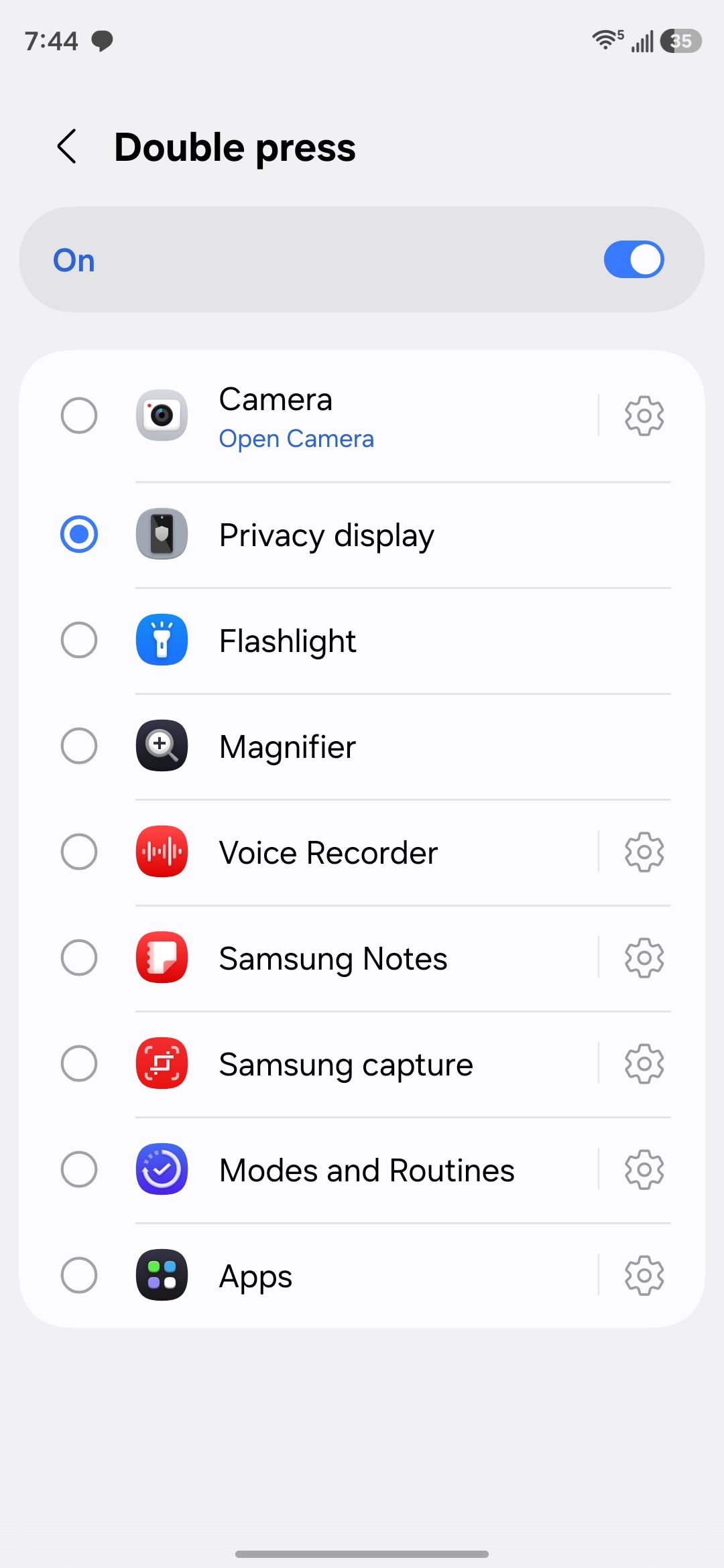The image size is (724, 1568).
Task: Select the Apps option
Action: [79, 1276]
